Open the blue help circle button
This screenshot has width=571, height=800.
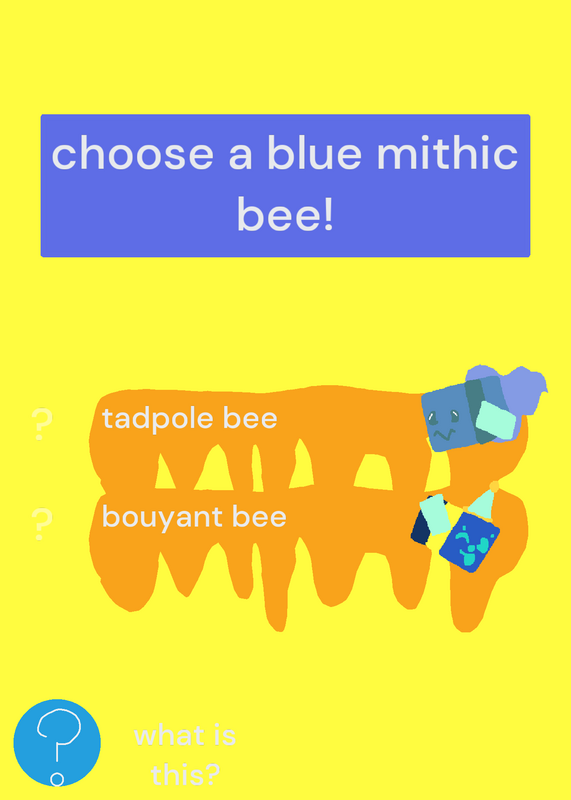[x=57, y=743]
